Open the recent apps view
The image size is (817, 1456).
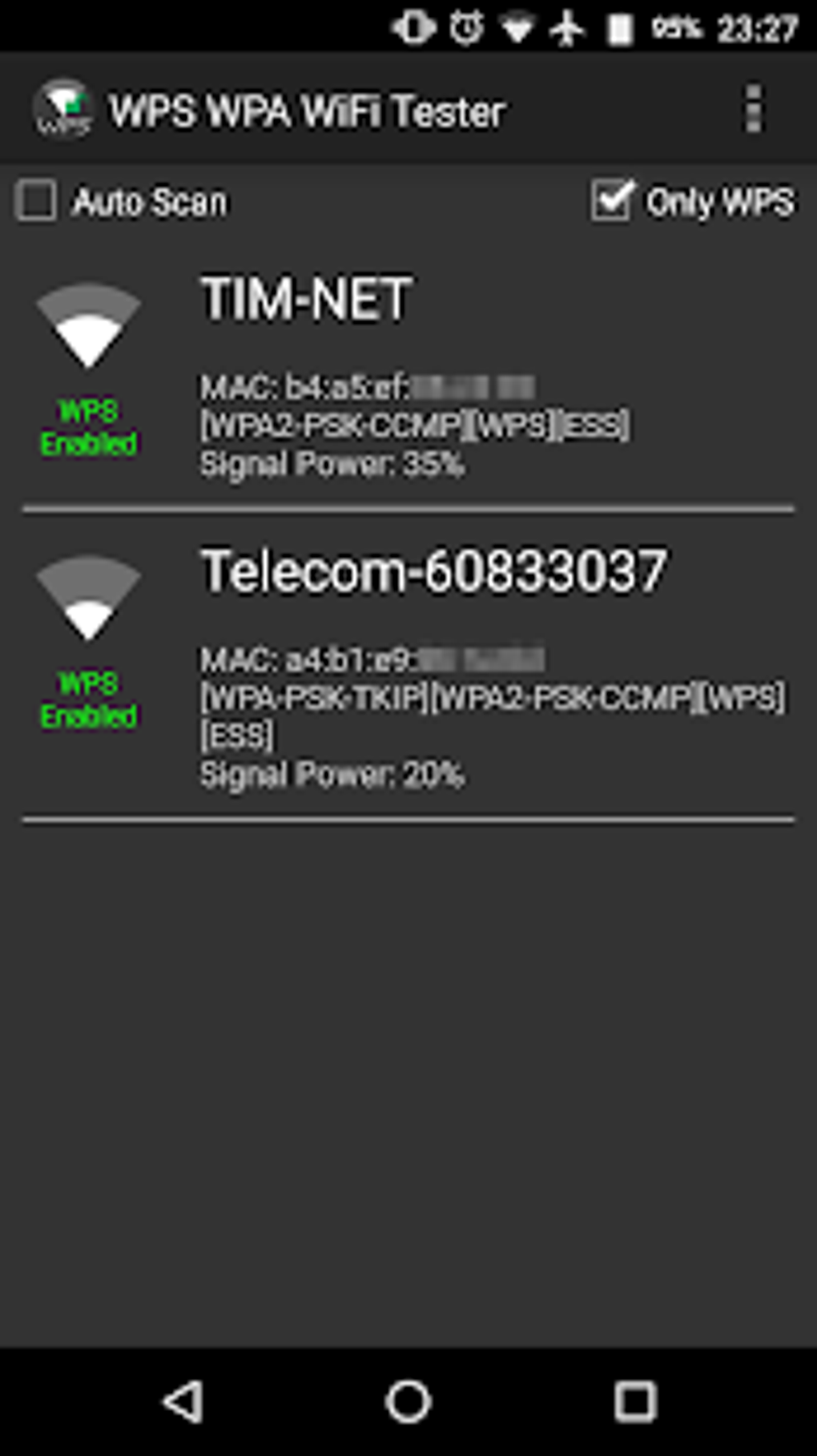pos(635,1402)
